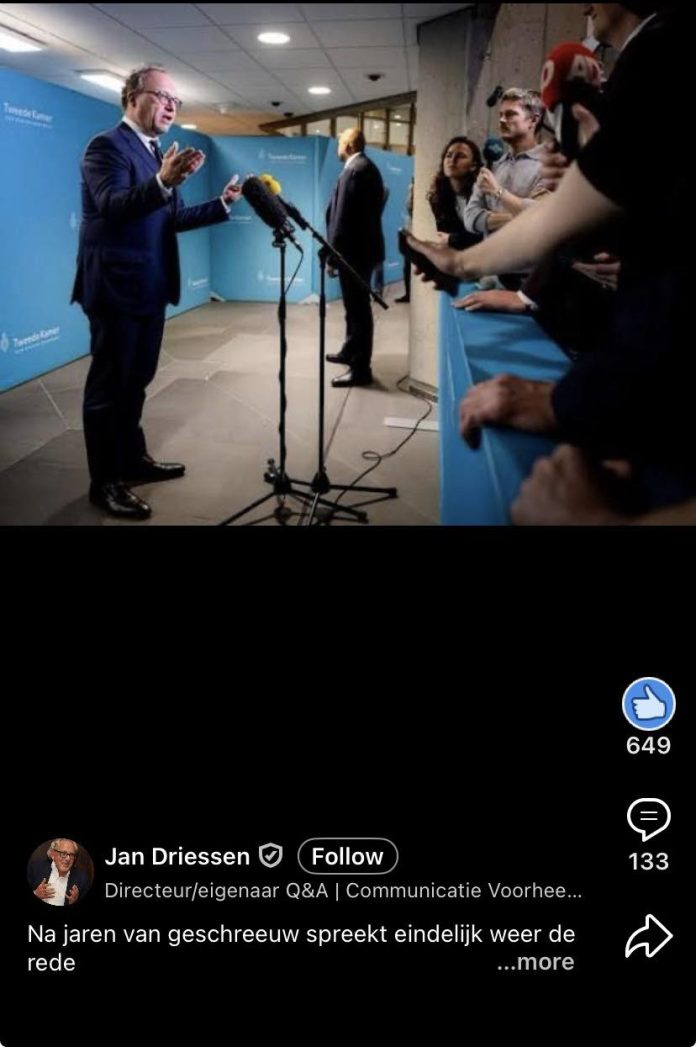Like Jan Driessen's post

[649, 704]
